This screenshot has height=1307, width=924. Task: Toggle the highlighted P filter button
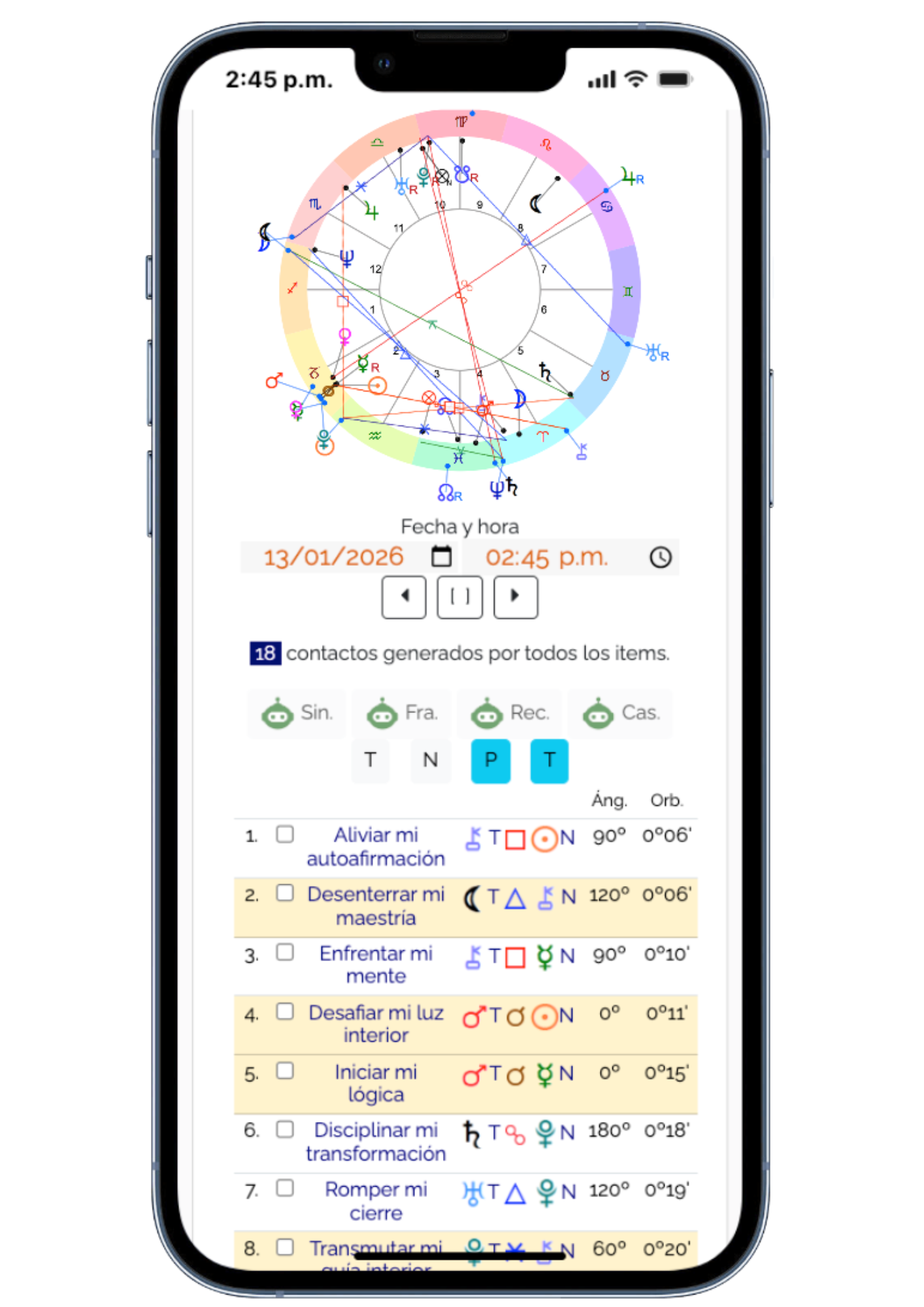(x=490, y=760)
